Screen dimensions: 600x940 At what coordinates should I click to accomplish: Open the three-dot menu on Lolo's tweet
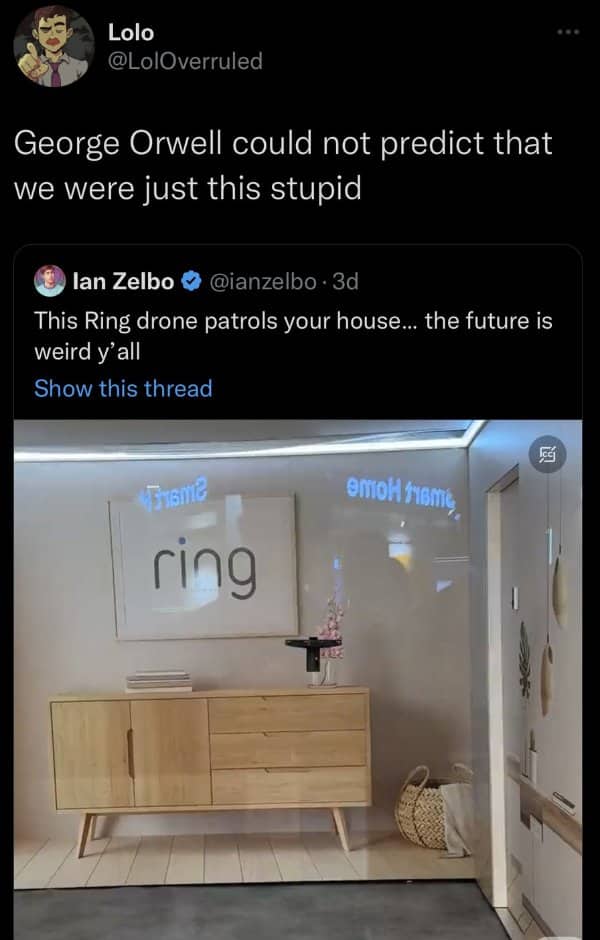[568, 32]
